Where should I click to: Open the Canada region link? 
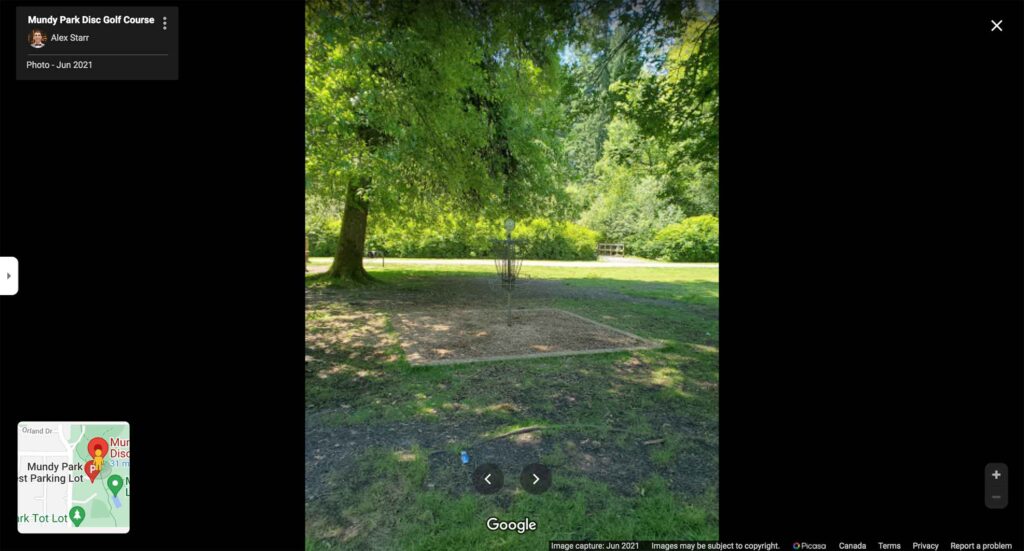point(852,546)
